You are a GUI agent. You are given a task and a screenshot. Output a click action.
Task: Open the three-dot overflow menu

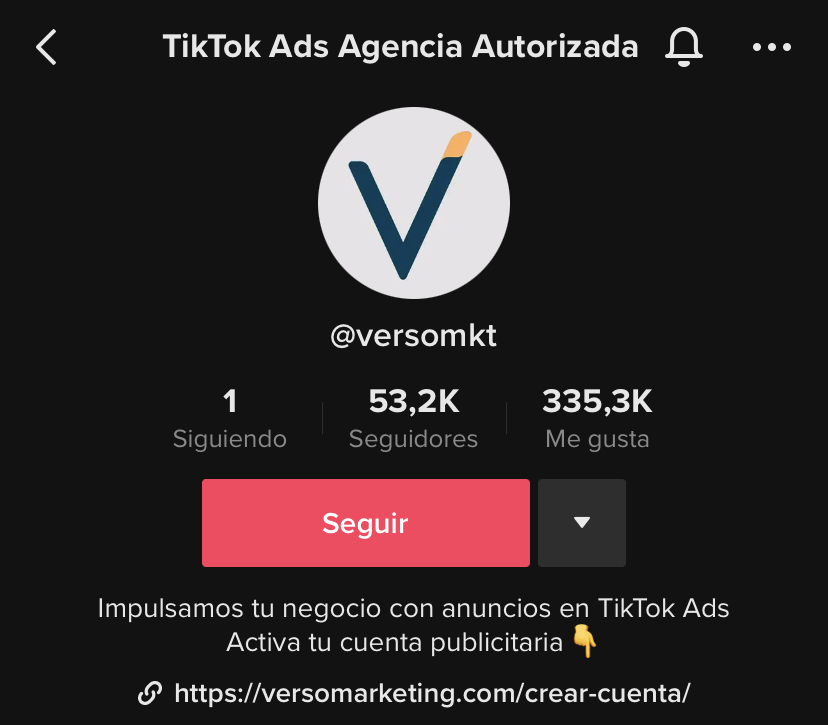[770, 47]
